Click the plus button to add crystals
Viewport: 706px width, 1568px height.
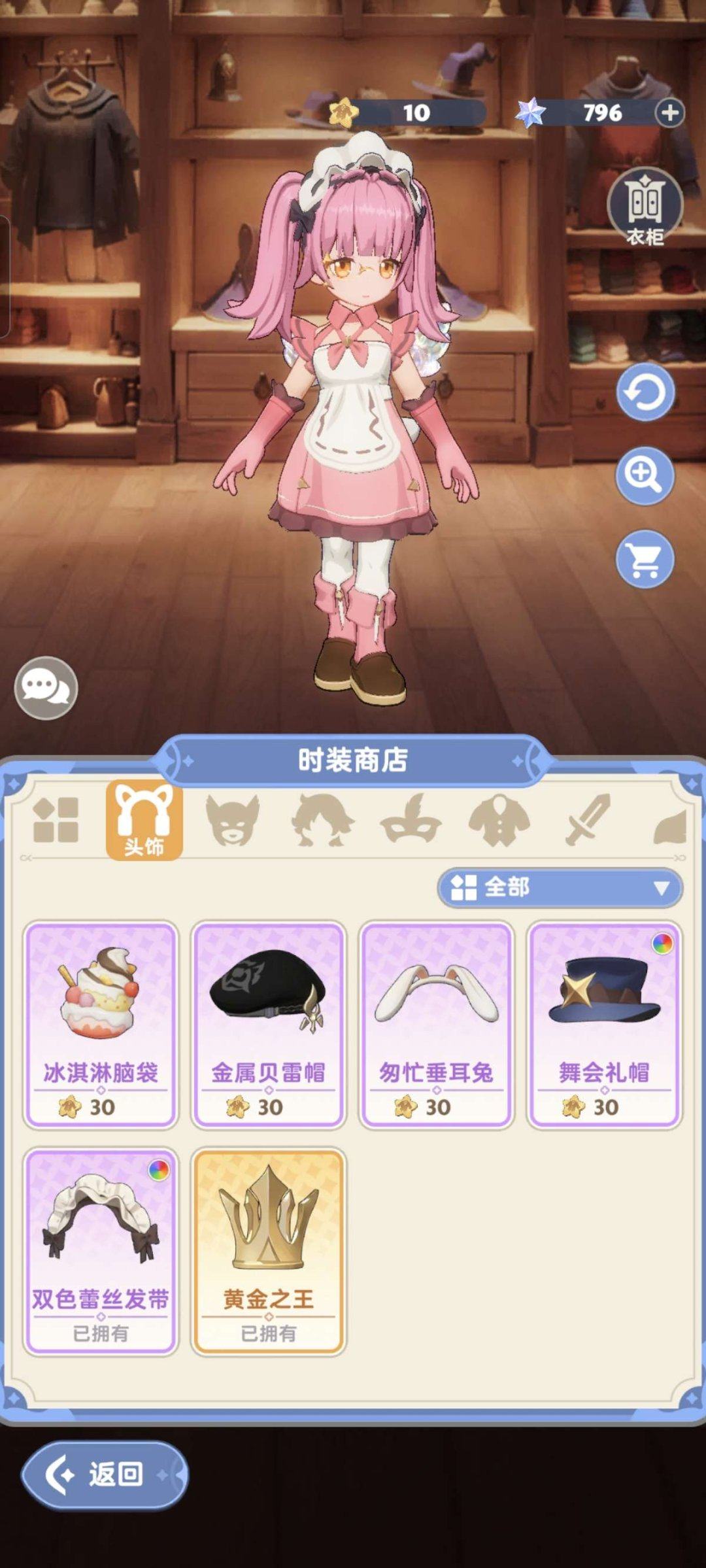tap(671, 112)
